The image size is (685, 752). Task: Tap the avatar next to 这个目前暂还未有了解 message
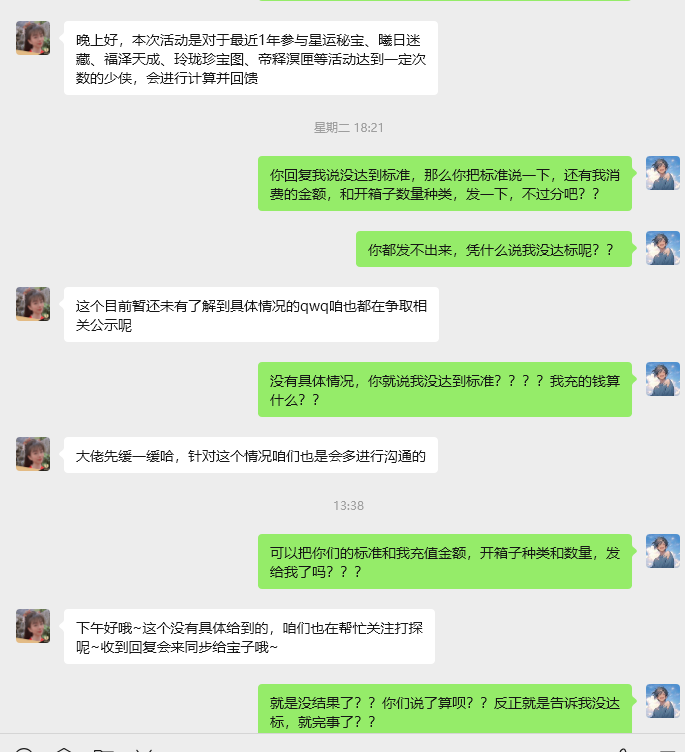point(33,304)
